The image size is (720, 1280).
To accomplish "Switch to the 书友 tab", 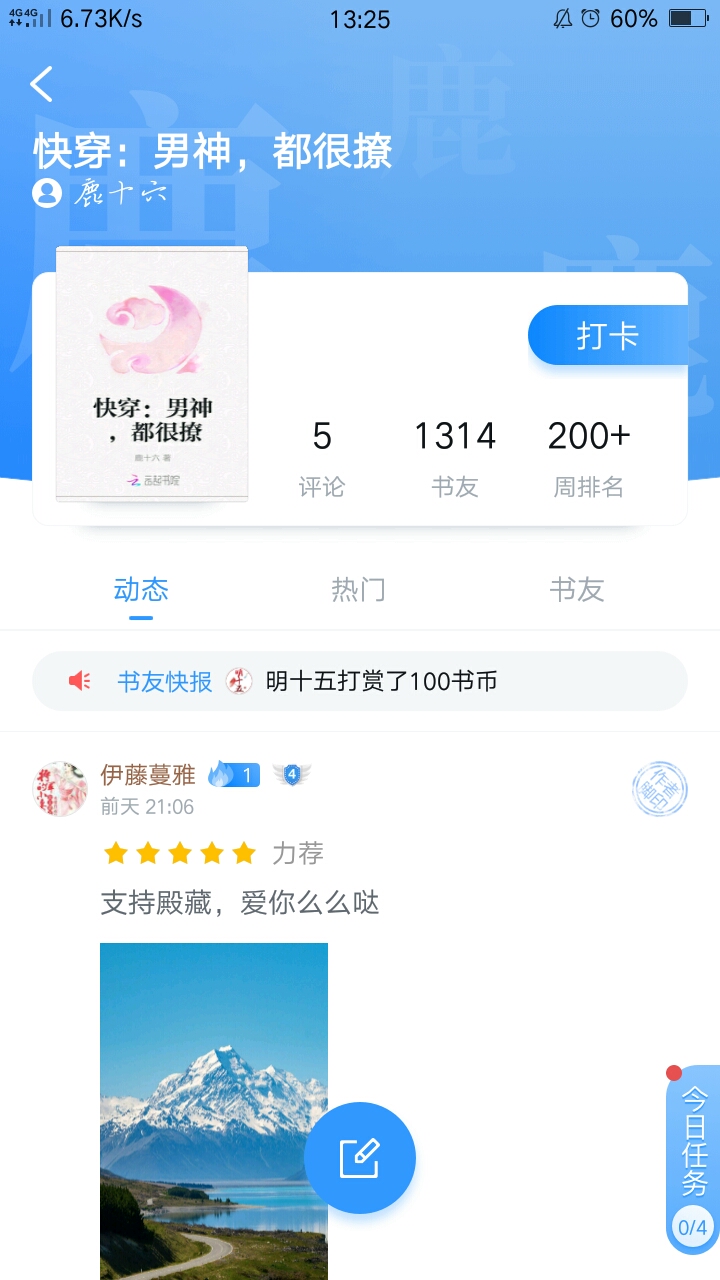I will [x=577, y=590].
